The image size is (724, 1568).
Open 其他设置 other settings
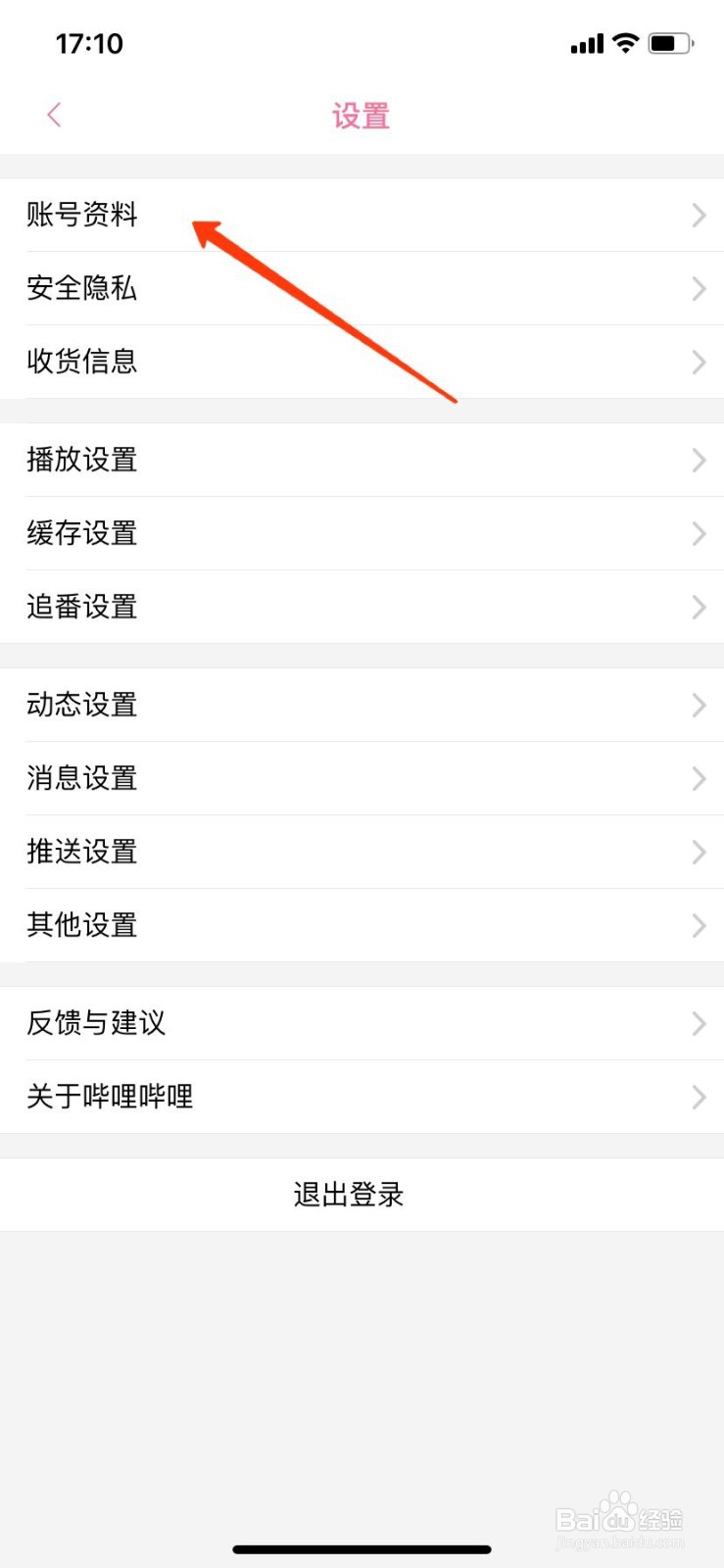tap(82, 925)
